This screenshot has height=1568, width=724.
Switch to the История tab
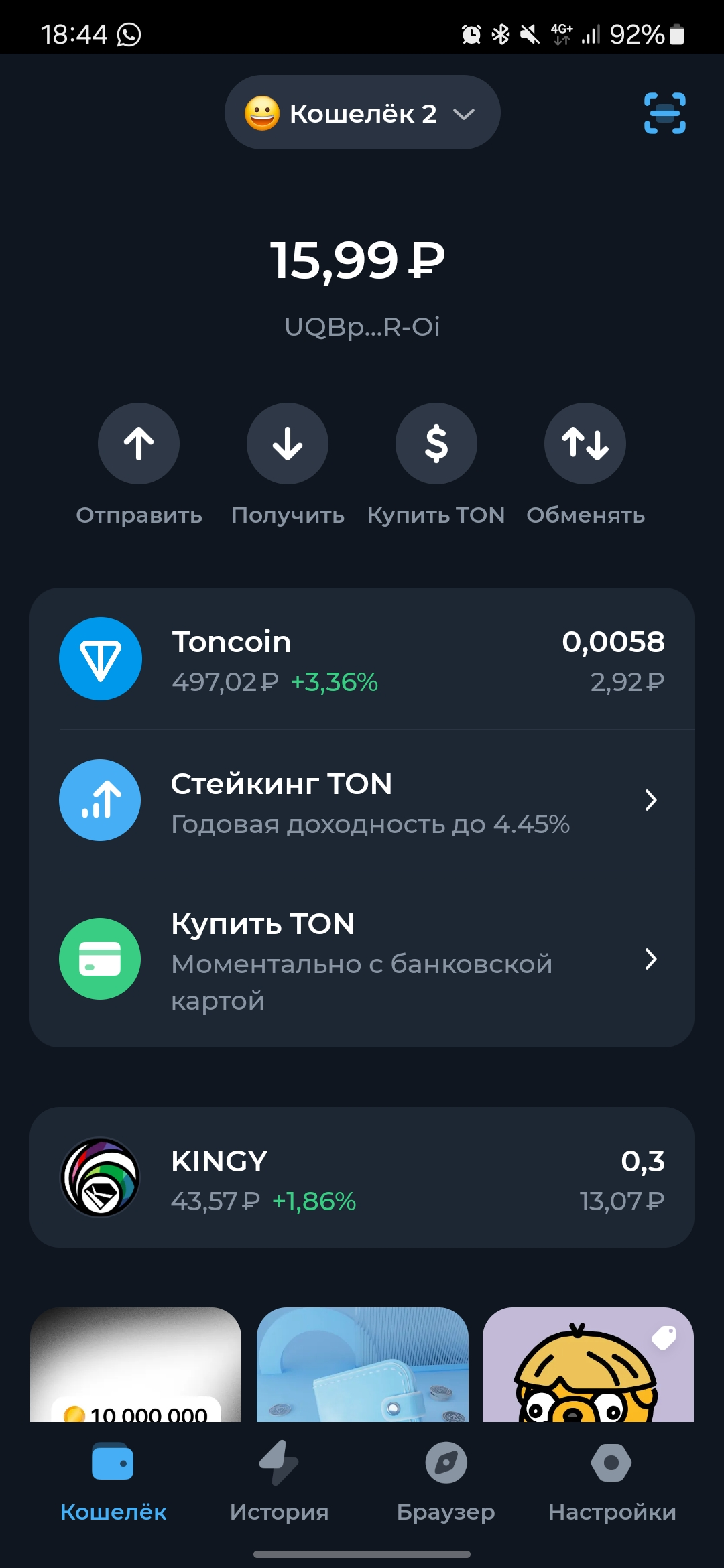(x=279, y=1482)
